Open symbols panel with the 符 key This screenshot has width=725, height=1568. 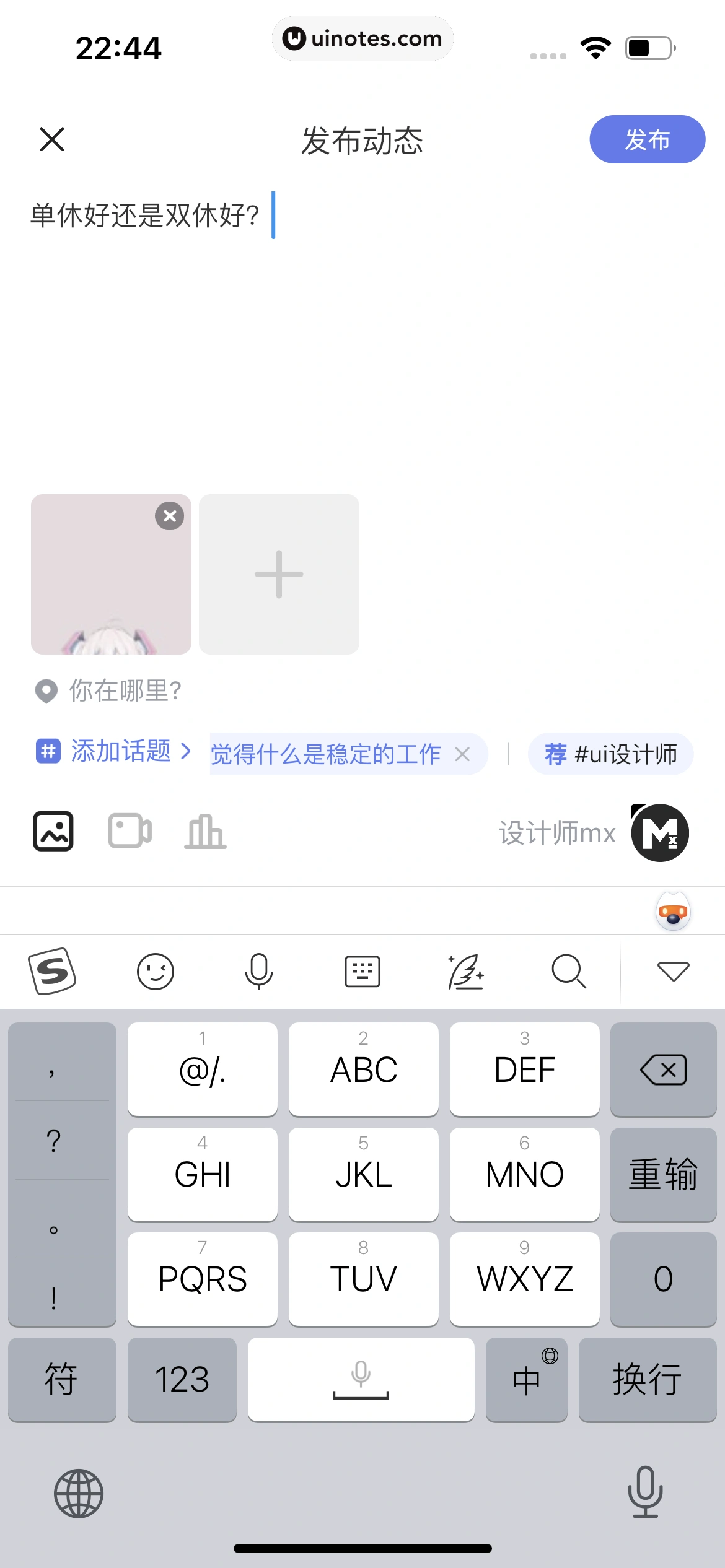tap(62, 1380)
